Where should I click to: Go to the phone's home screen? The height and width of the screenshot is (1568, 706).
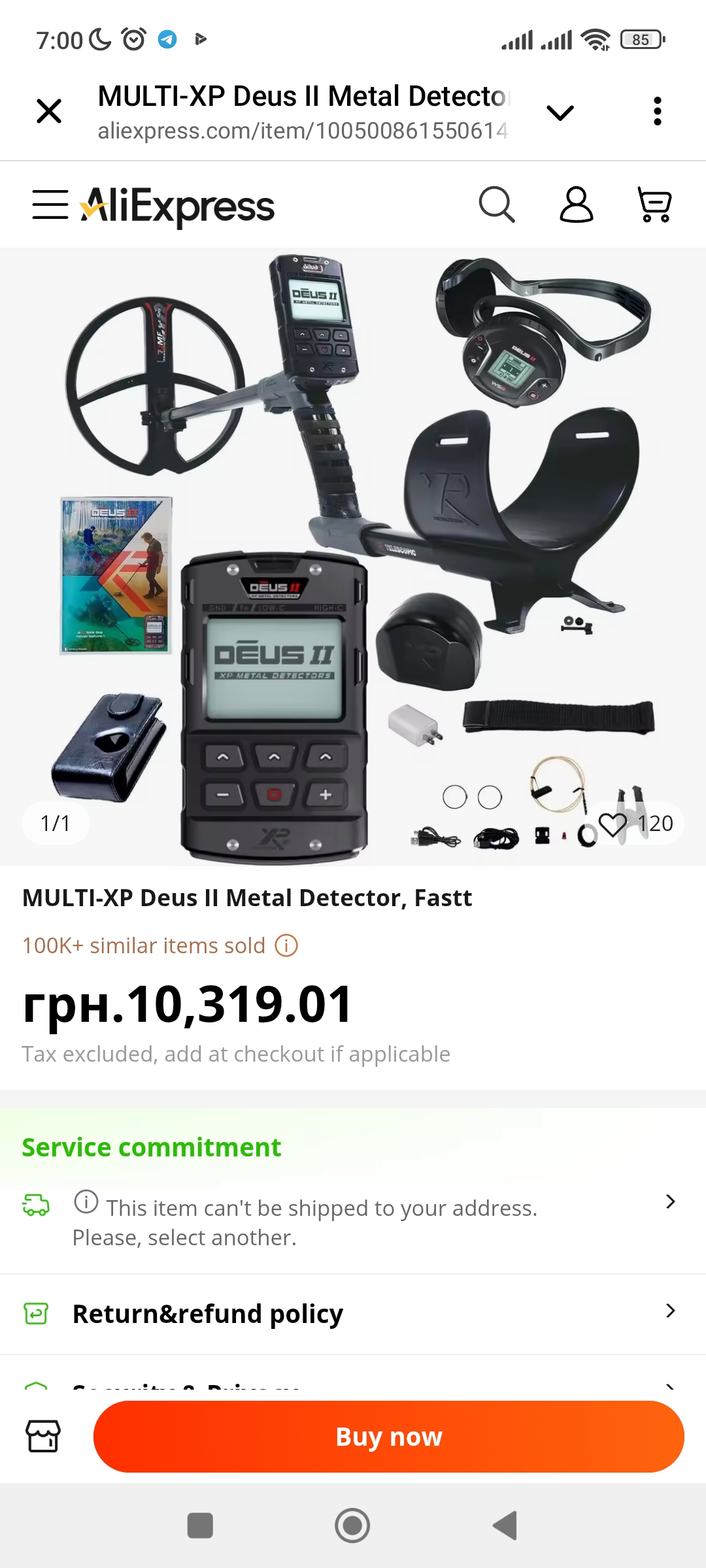(x=352, y=1526)
